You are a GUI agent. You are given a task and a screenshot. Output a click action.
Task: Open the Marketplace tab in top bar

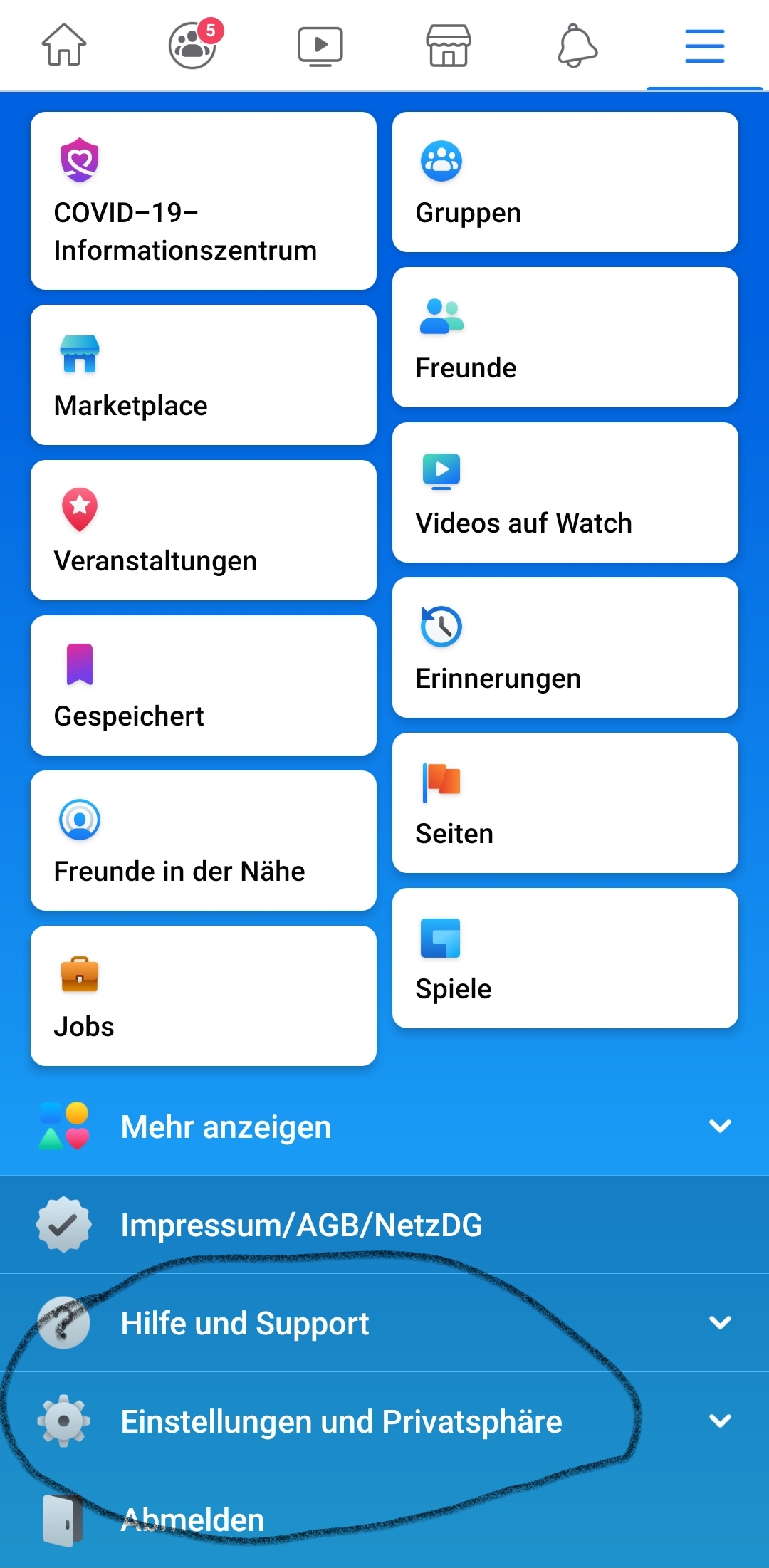click(x=449, y=45)
